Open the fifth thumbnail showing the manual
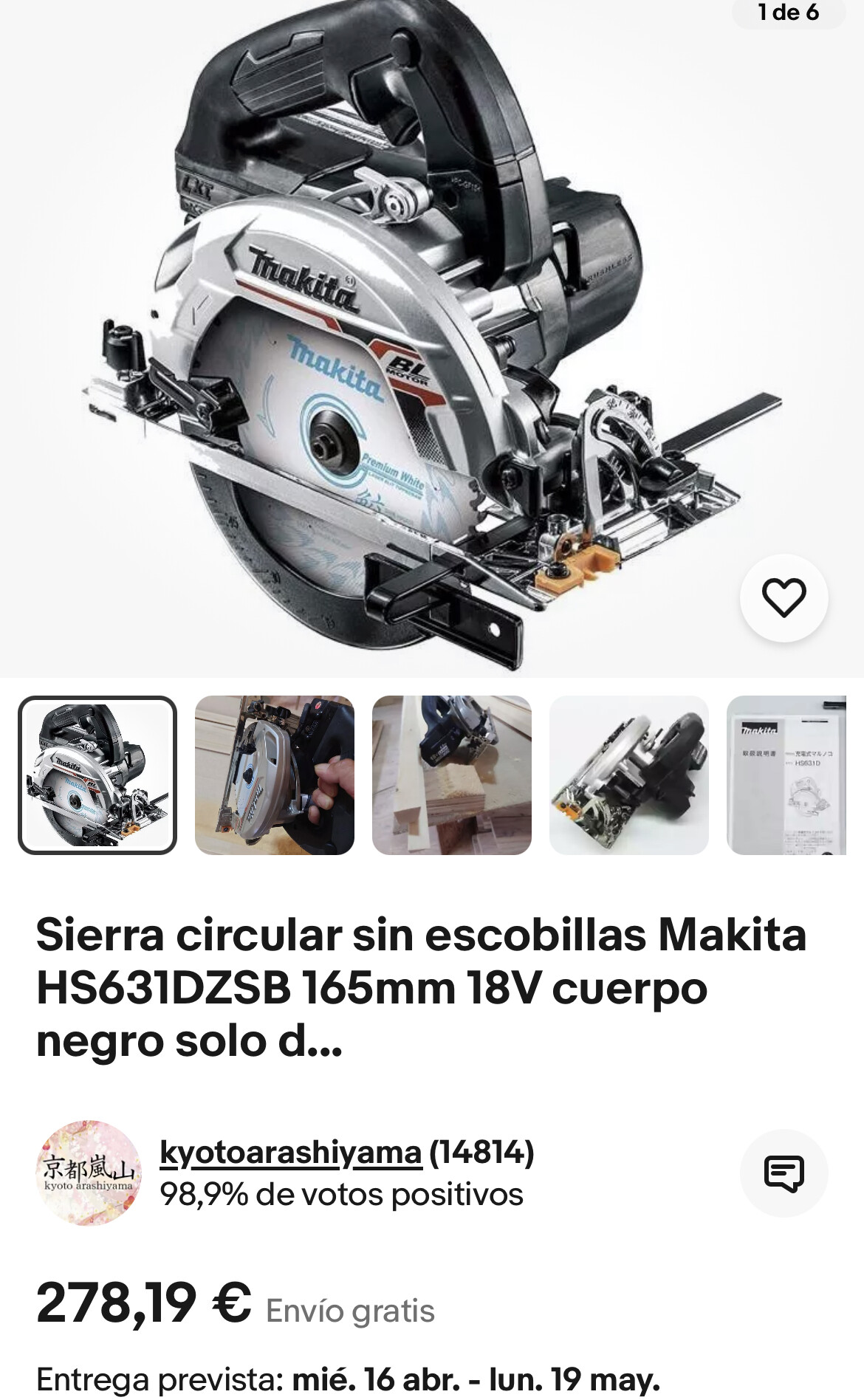864x1400 pixels. pyautogui.click(x=786, y=775)
